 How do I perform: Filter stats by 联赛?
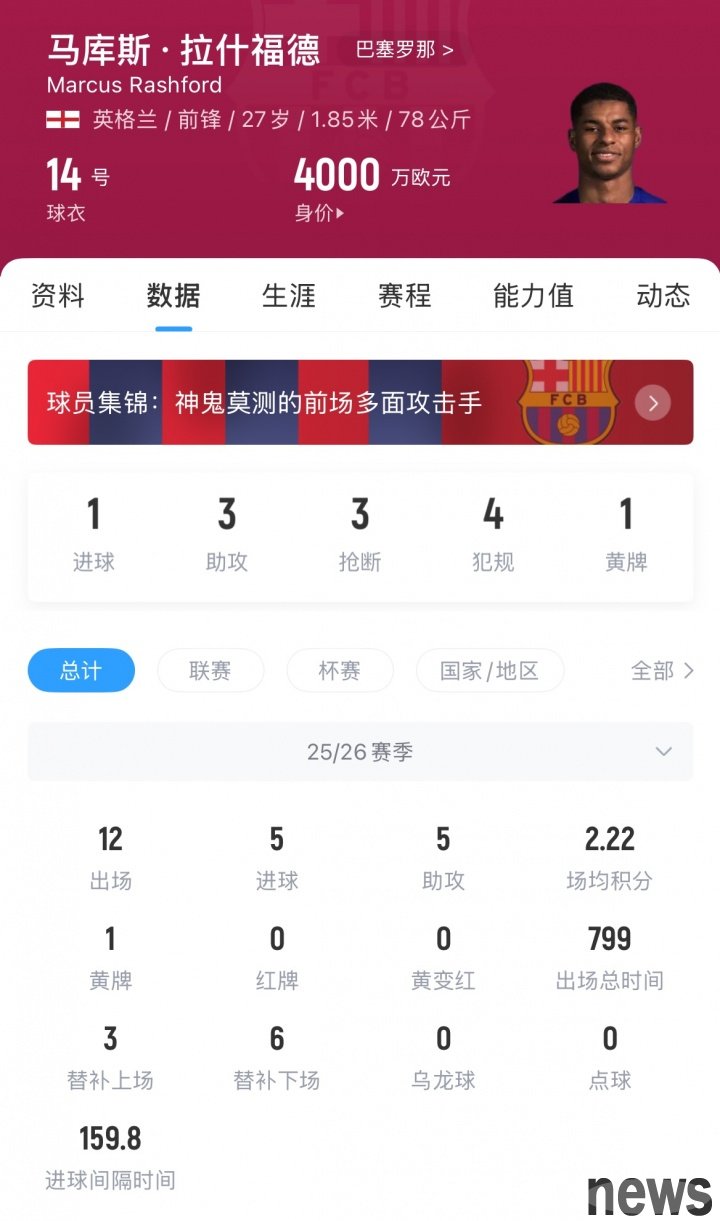click(210, 670)
